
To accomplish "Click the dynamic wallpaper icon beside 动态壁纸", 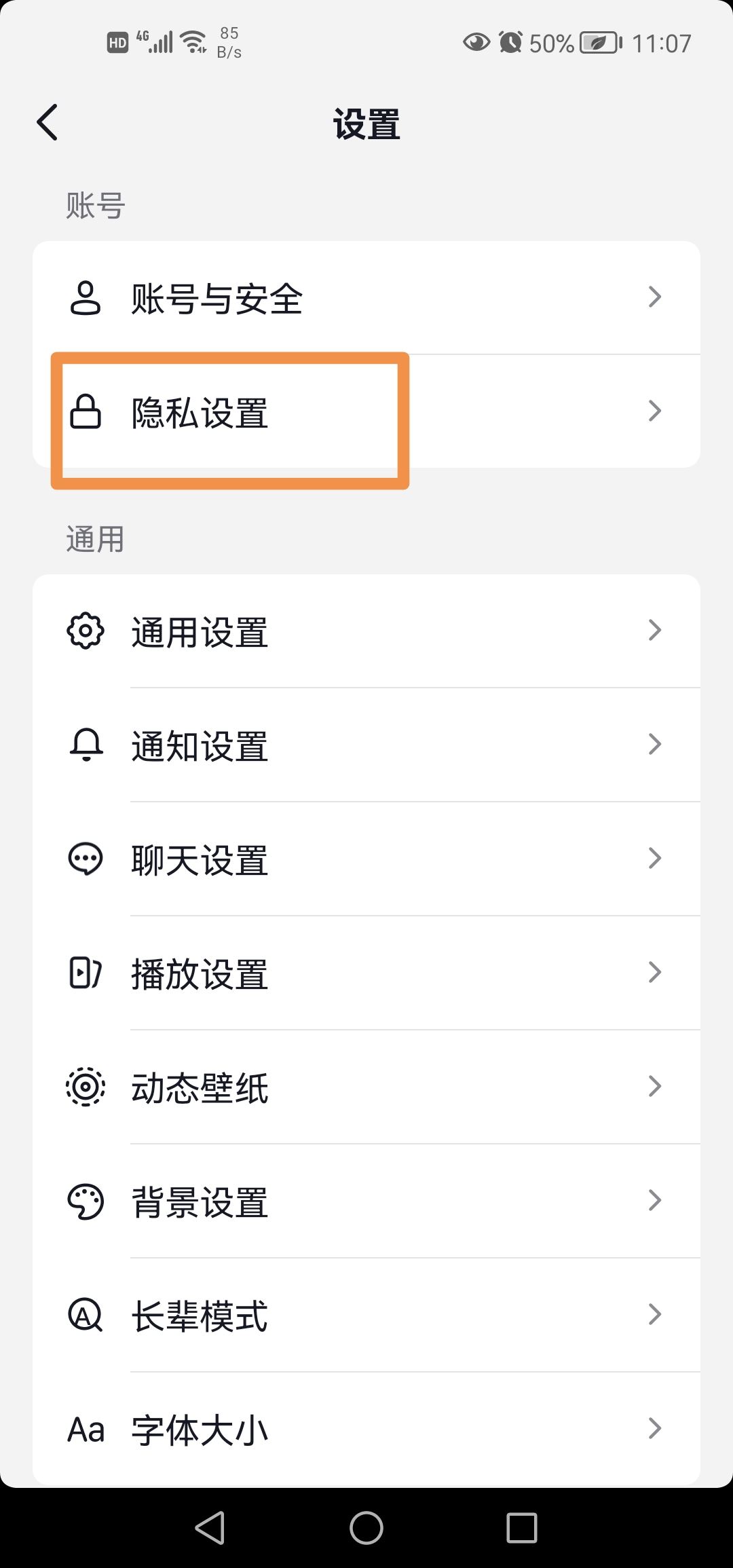I will [86, 1086].
